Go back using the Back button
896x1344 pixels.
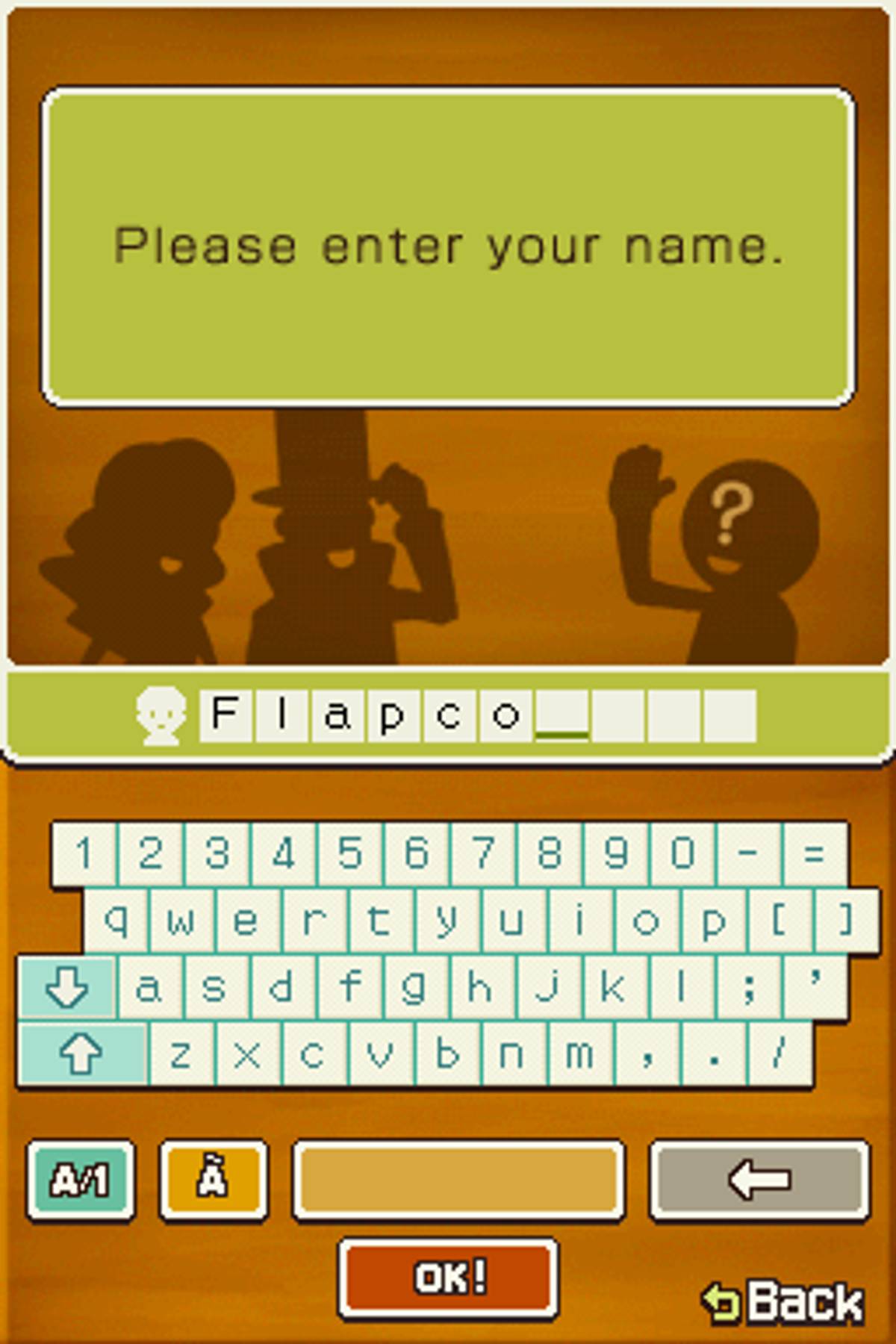pos(784,1301)
